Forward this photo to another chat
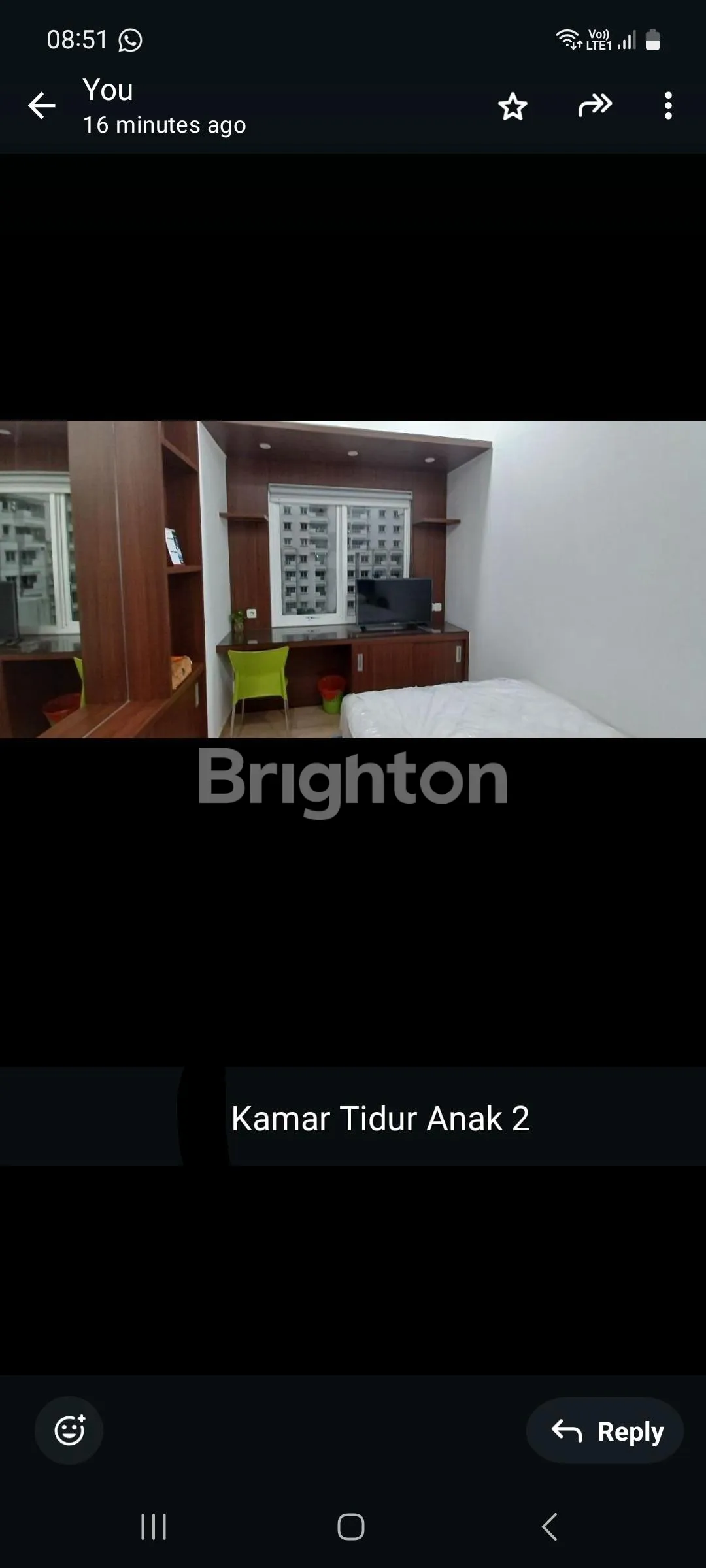 (x=595, y=105)
